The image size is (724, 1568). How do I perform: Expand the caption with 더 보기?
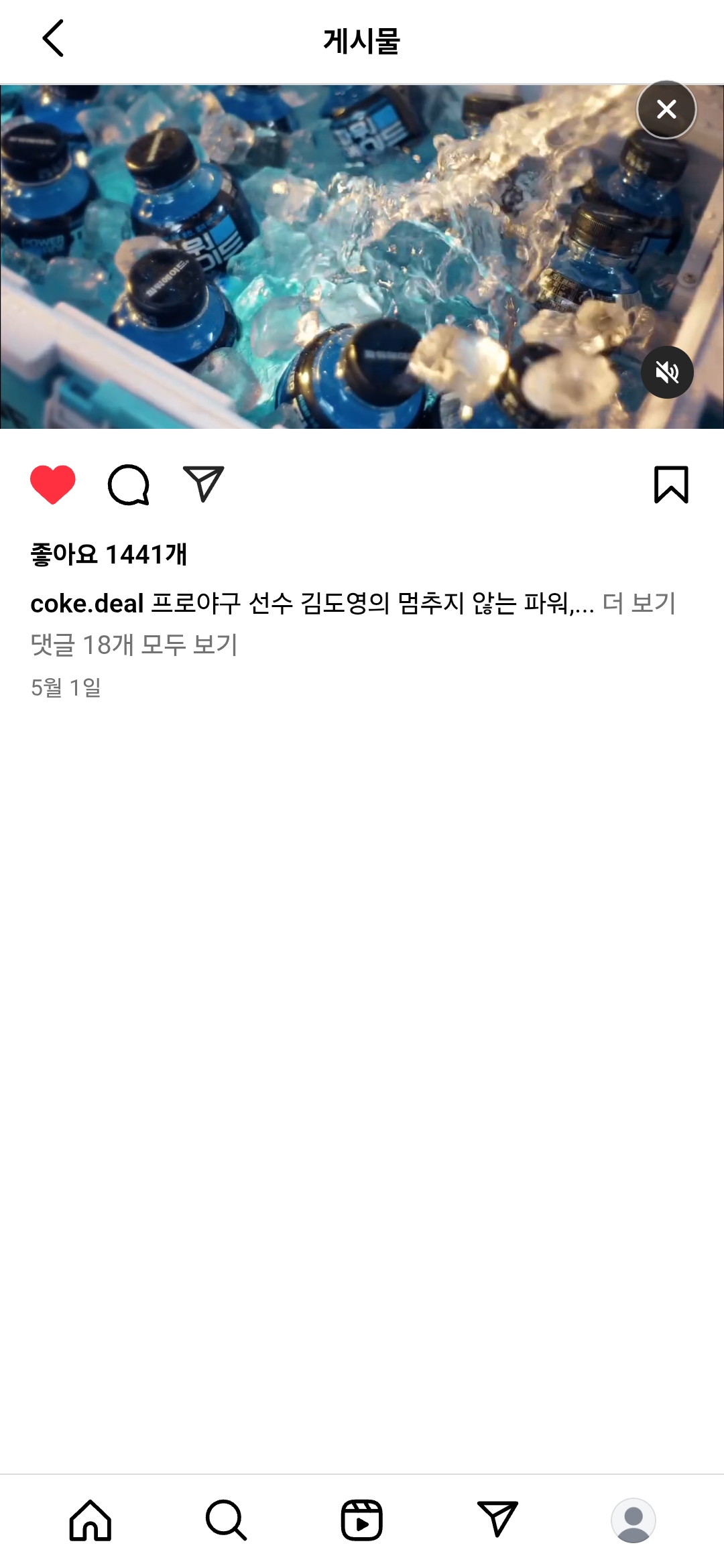click(639, 604)
